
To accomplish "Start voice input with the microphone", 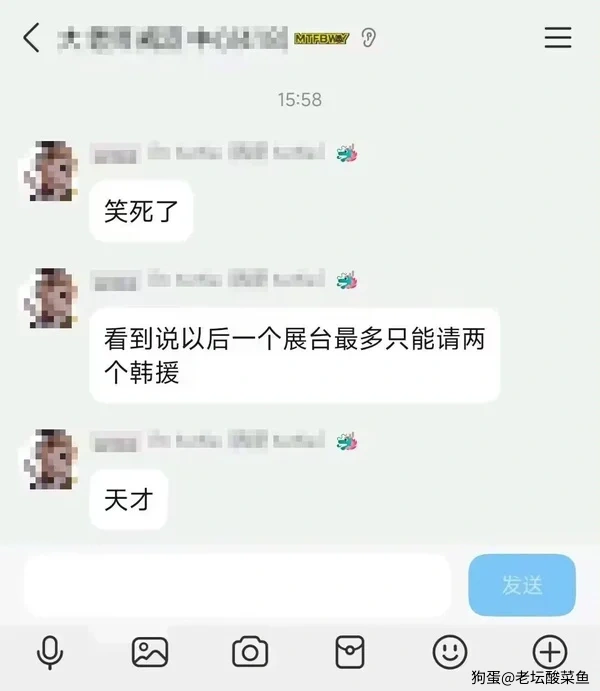I will click(x=50, y=652).
